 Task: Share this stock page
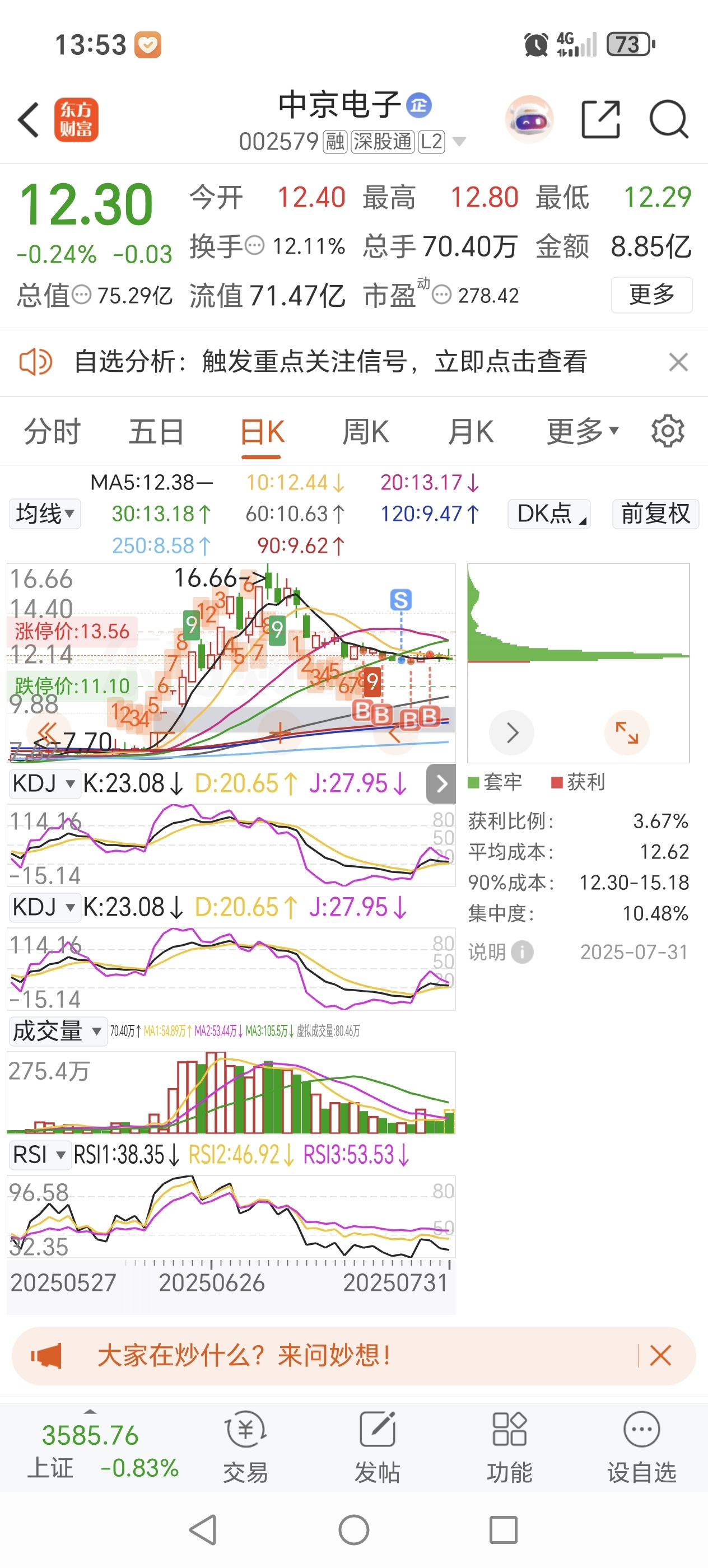(600, 119)
